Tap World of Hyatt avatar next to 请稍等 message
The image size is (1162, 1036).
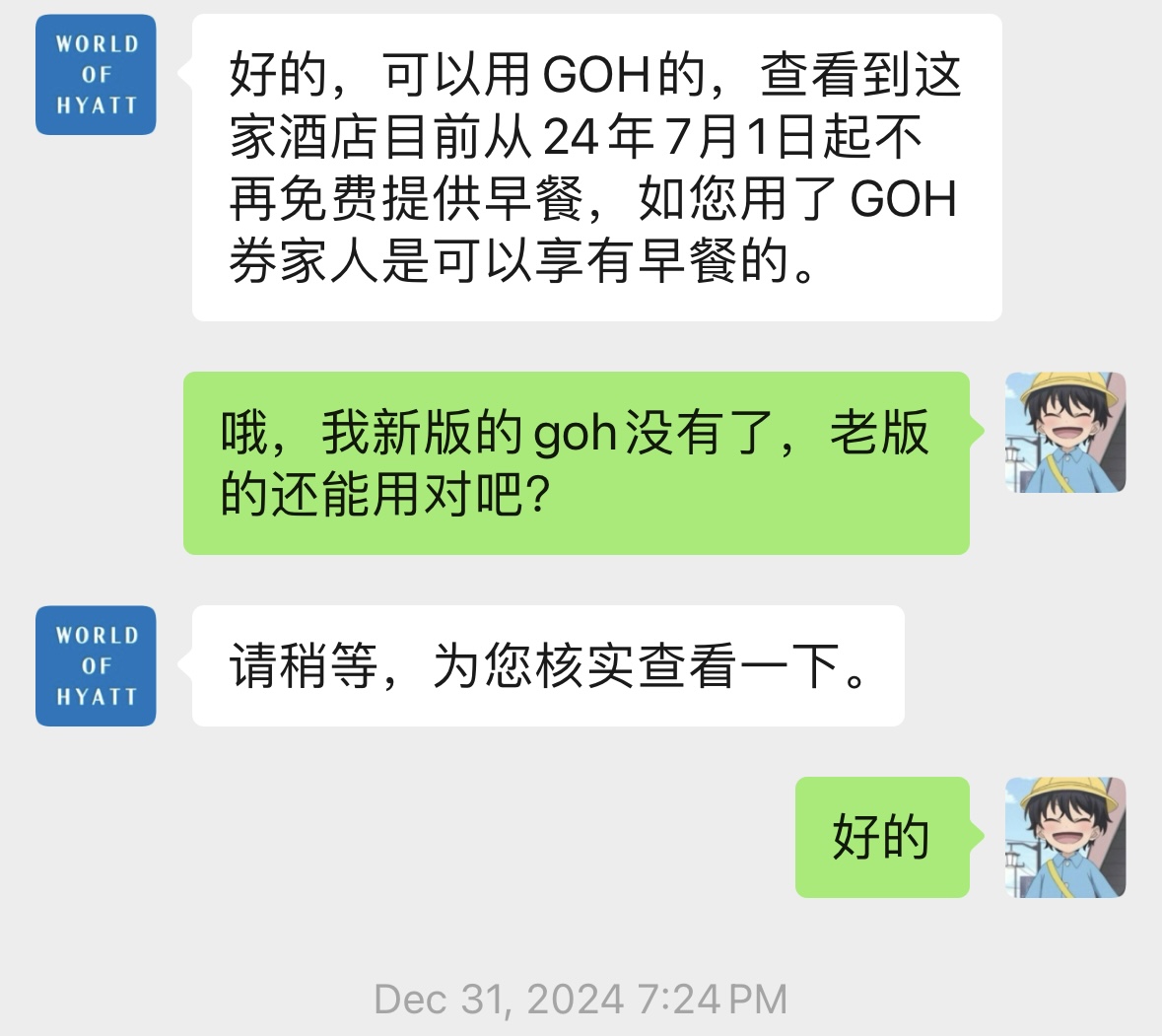tap(96, 666)
